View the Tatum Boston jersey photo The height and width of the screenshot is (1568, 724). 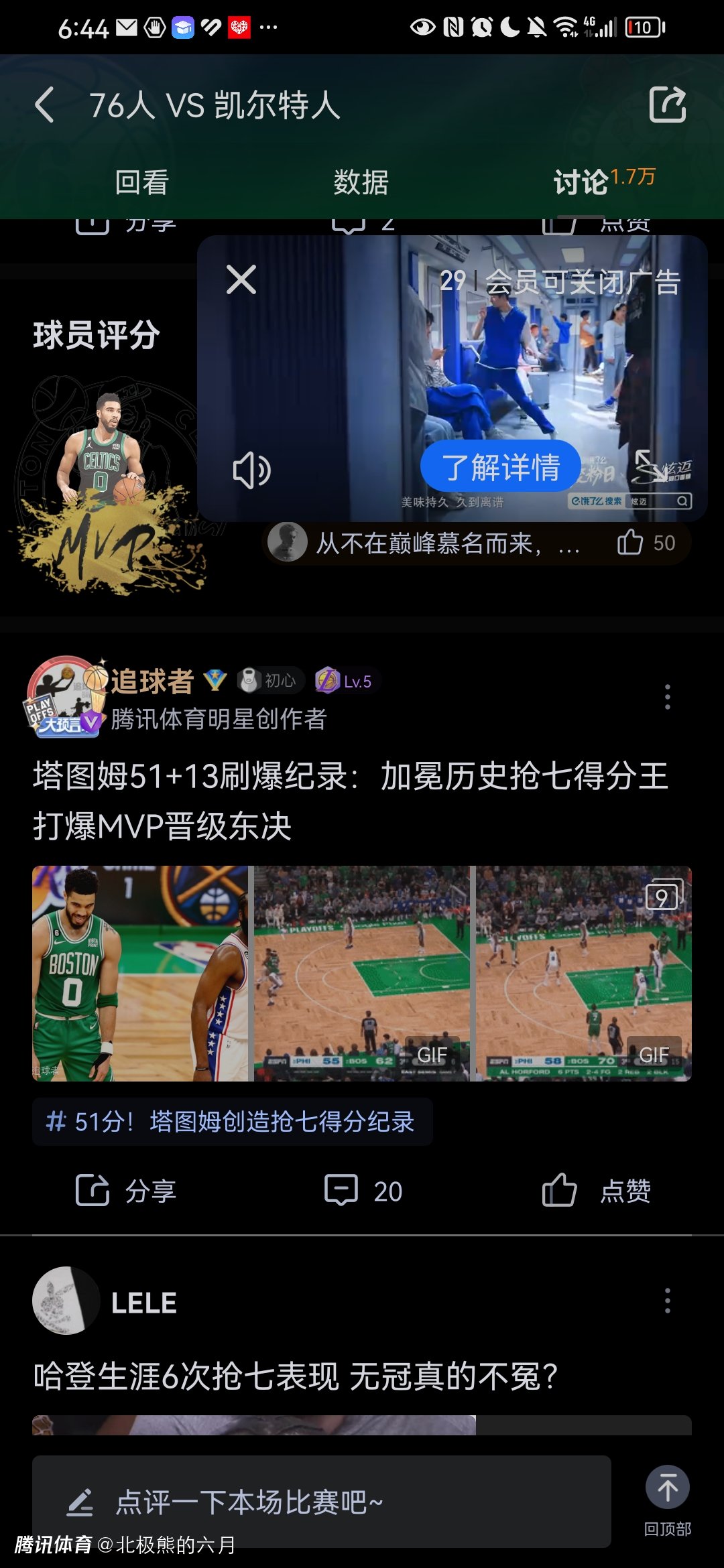(139, 973)
